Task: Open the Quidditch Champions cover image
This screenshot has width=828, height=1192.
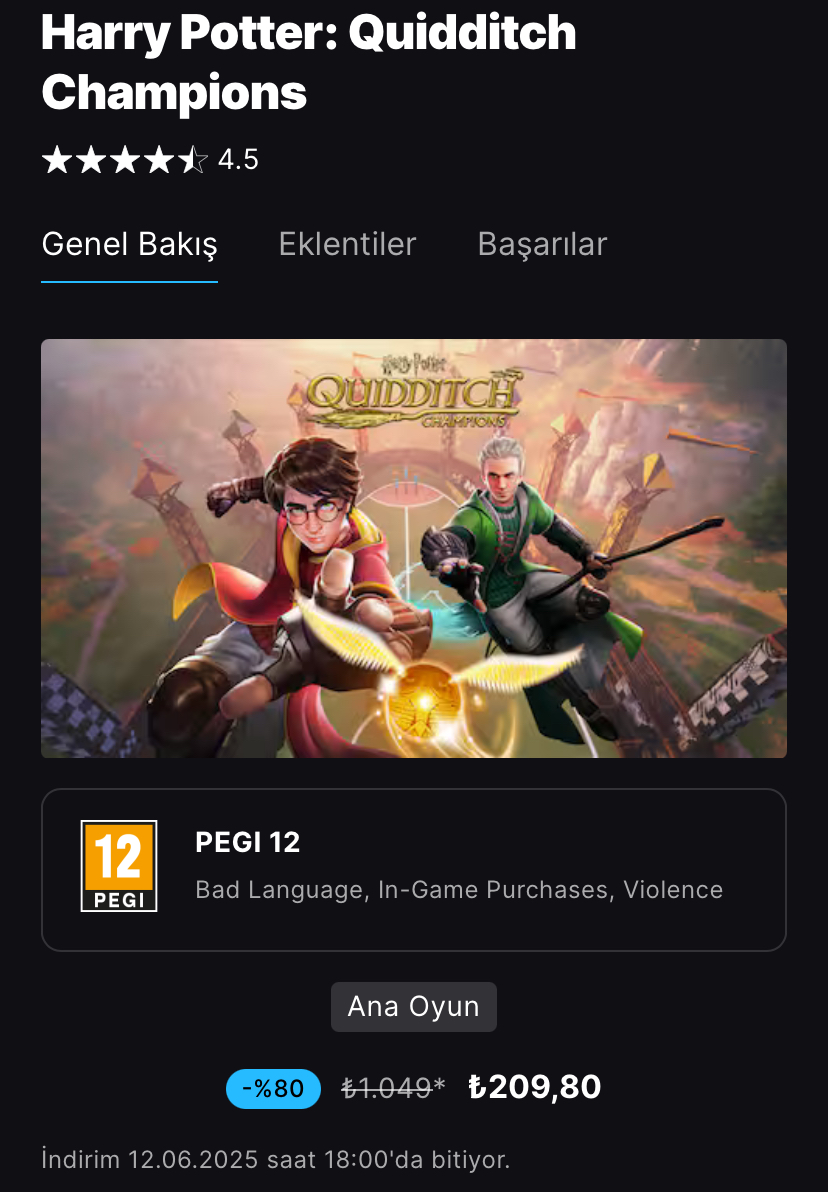Action: [x=414, y=548]
